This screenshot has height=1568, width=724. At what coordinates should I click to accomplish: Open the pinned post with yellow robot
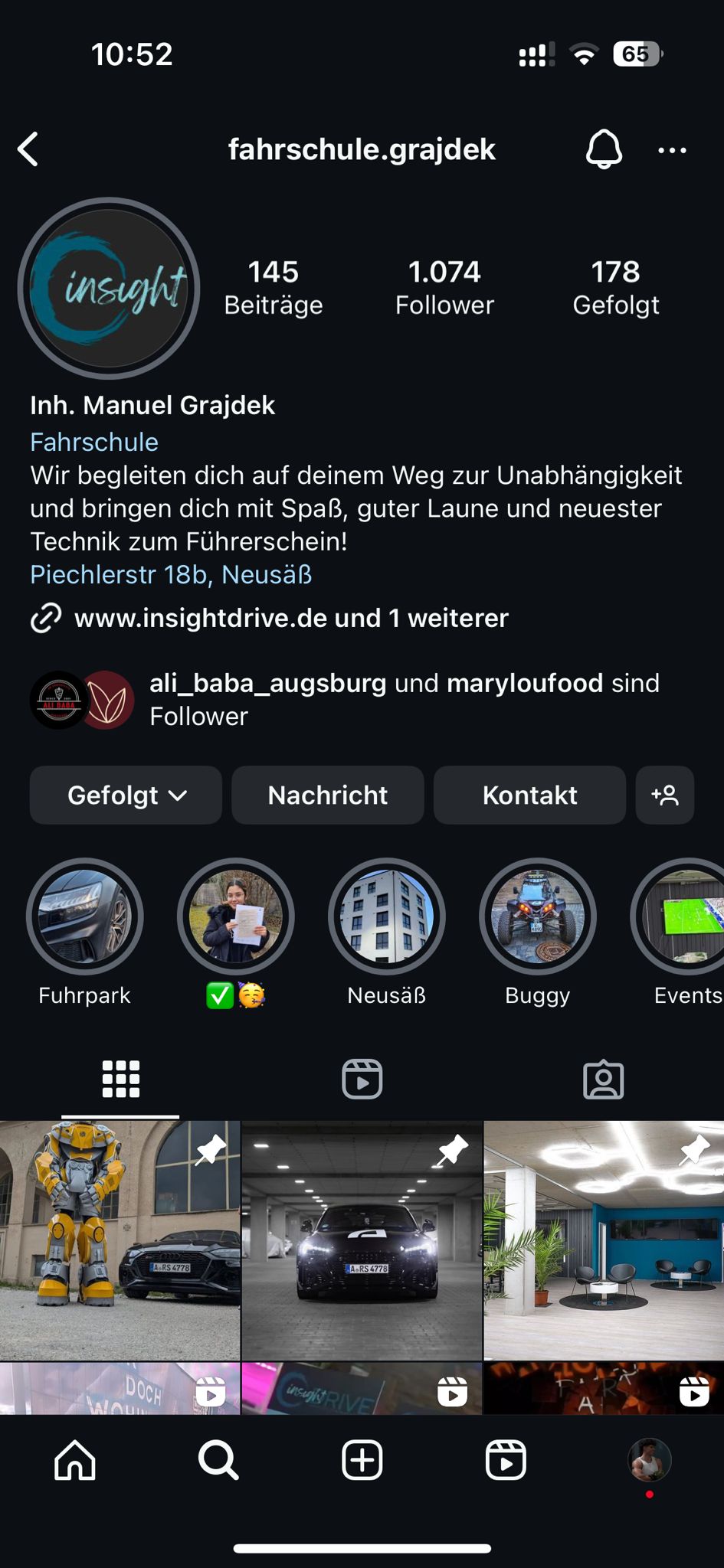point(120,1240)
